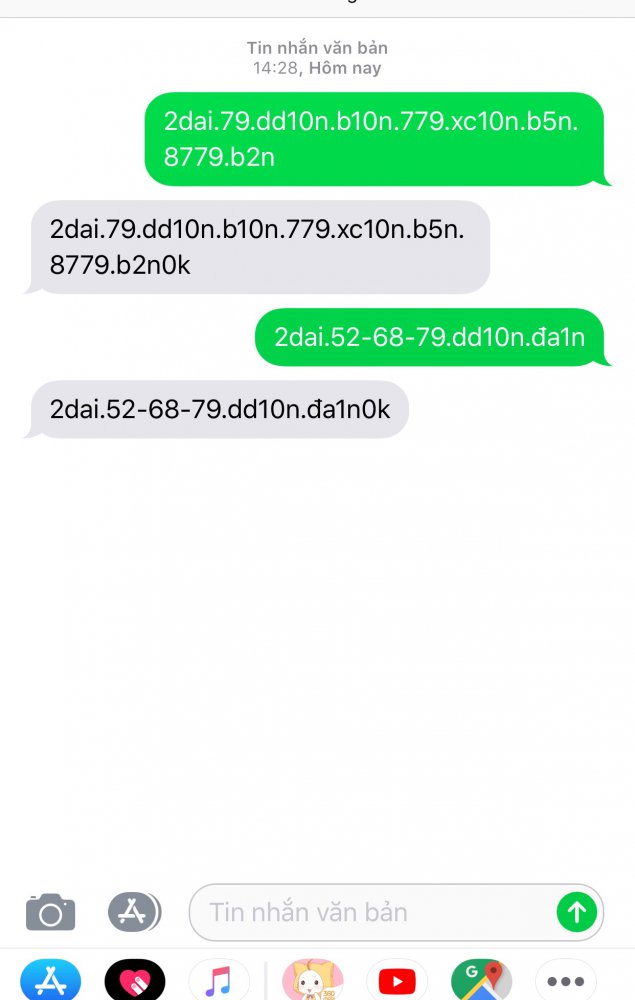Open the Google Maps iMessage app
Image resolution: width=635 pixels, height=1000 pixels.
[x=481, y=982]
